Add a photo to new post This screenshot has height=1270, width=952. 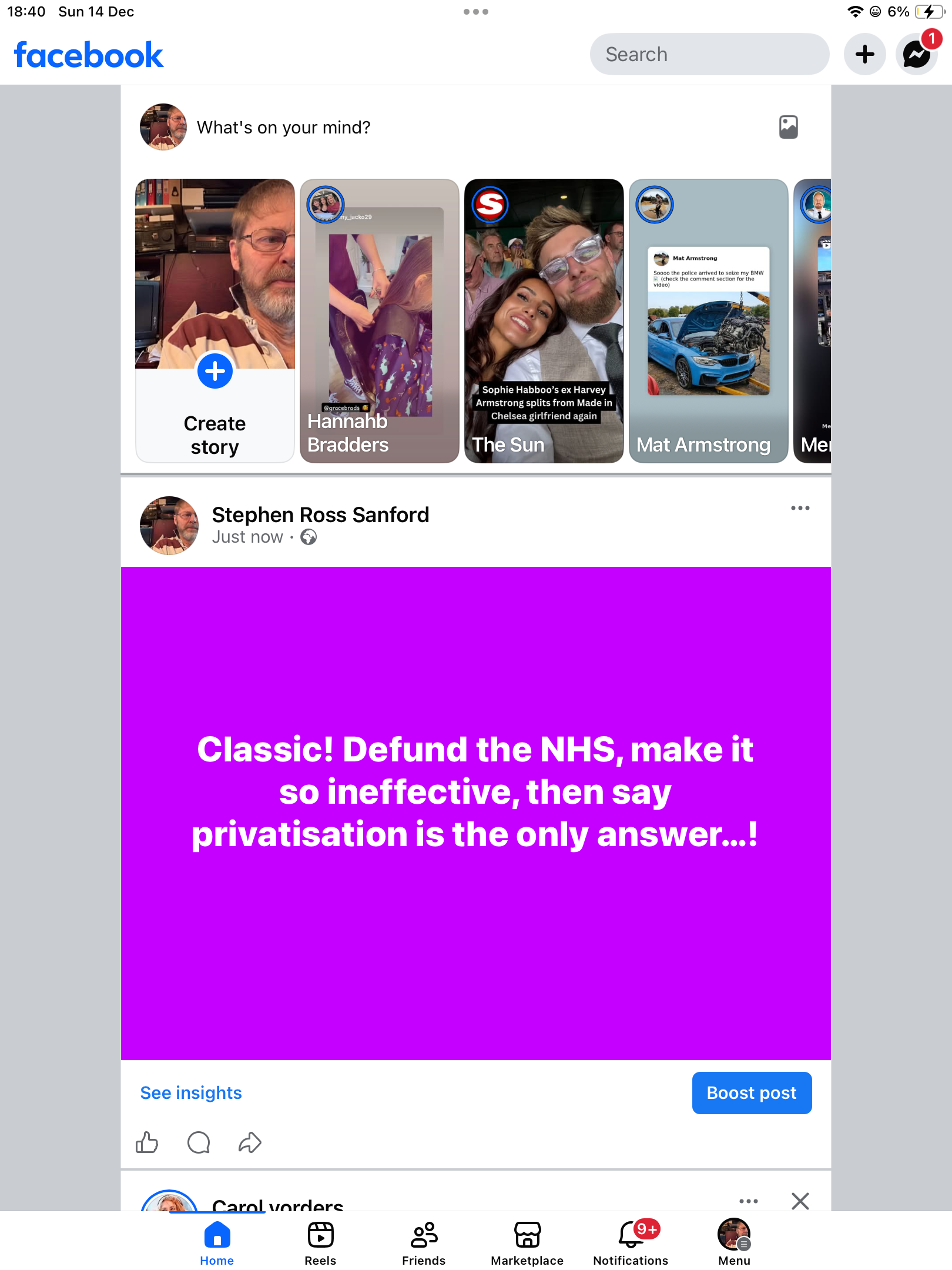(788, 127)
